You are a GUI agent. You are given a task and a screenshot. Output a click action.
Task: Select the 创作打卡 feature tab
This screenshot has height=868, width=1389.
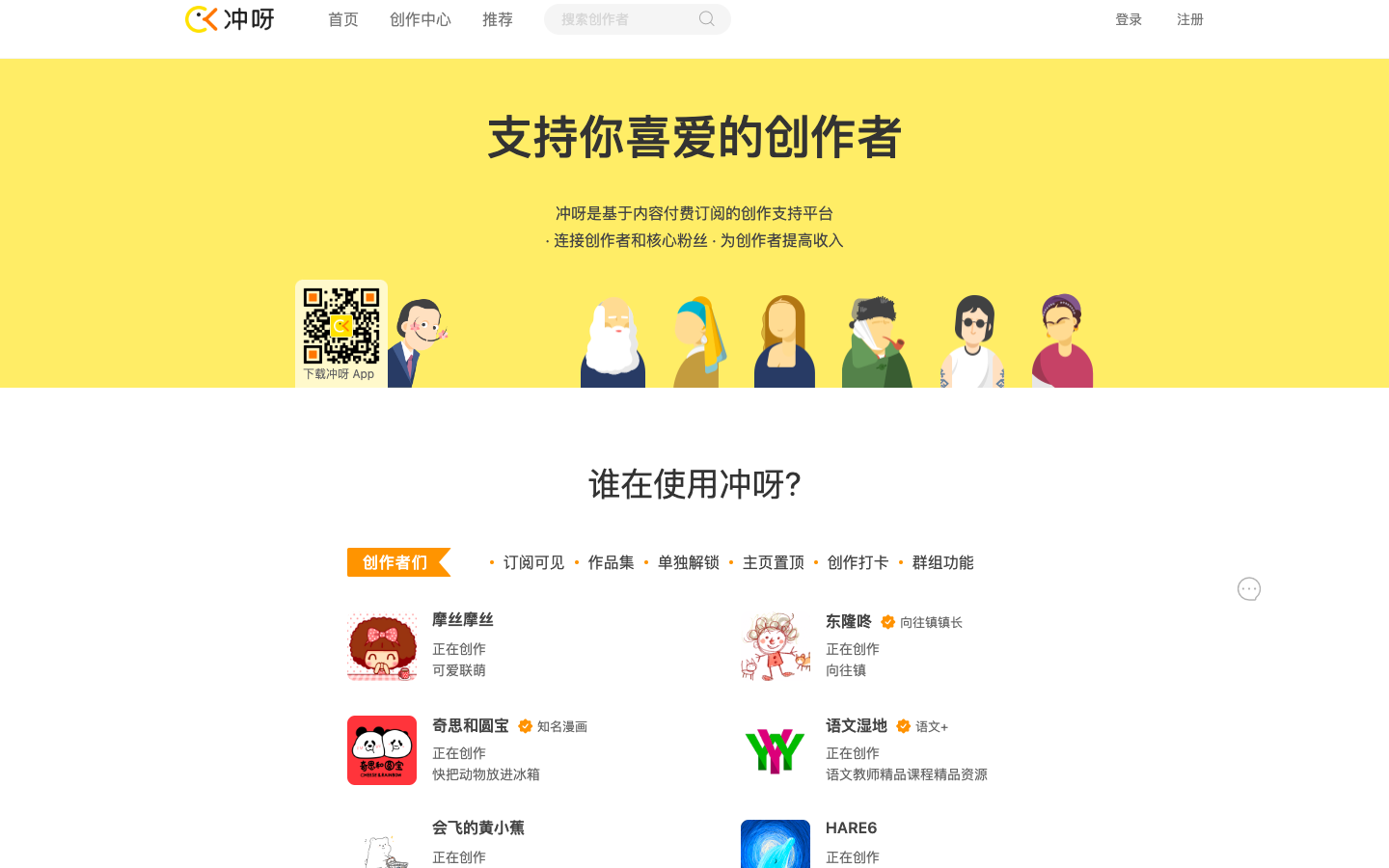(858, 562)
